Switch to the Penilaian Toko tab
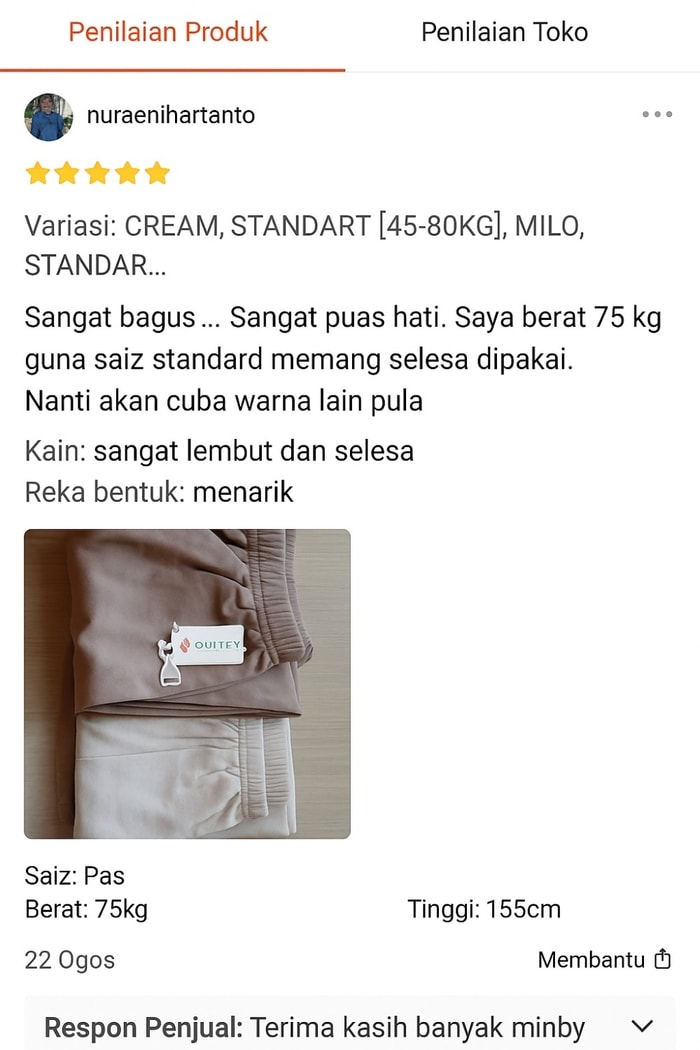Screen dimensions: 700x1050 [x=504, y=33]
